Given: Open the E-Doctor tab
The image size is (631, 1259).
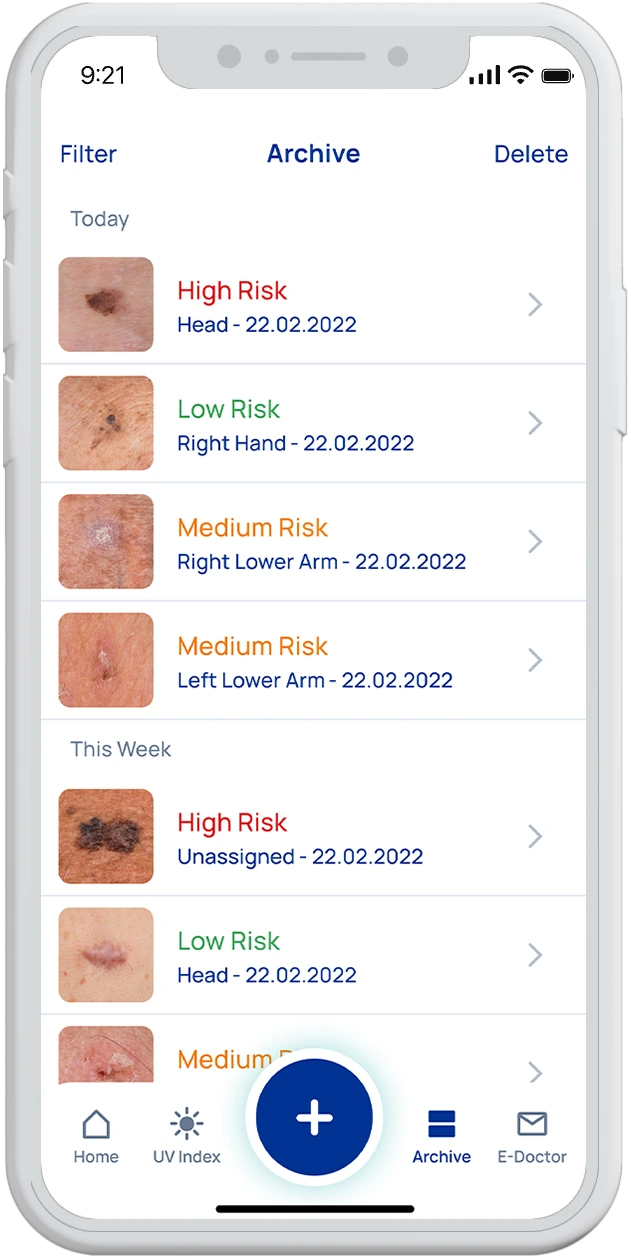Looking at the screenshot, I should click(x=532, y=1136).
